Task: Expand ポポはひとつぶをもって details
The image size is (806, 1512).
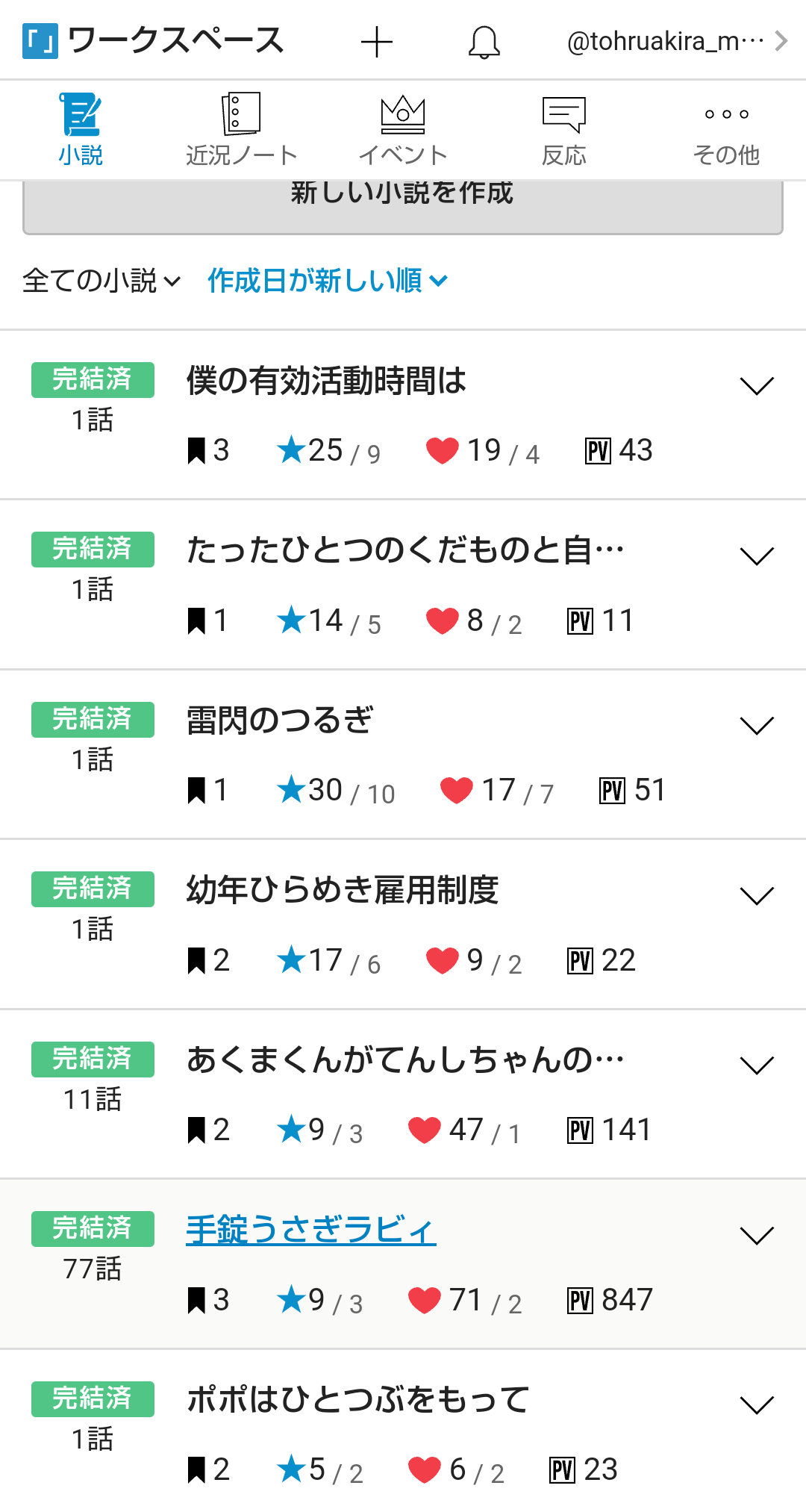Action: [x=756, y=1405]
